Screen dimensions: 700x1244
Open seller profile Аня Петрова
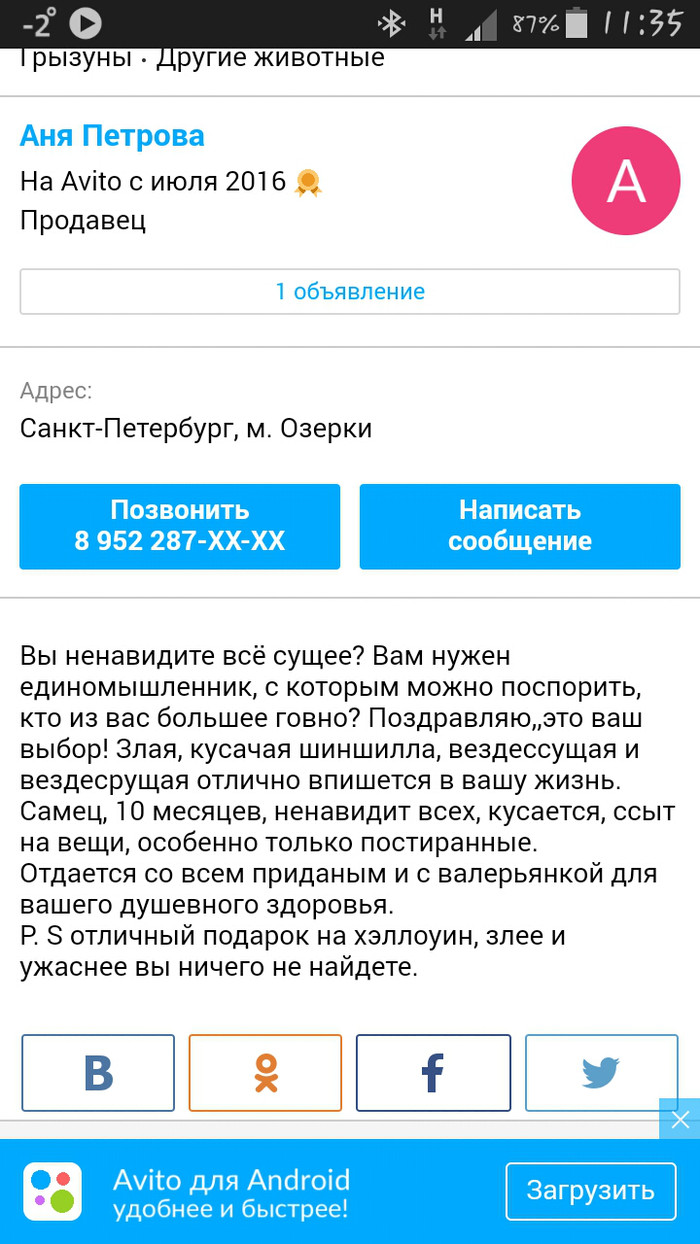click(x=112, y=136)
